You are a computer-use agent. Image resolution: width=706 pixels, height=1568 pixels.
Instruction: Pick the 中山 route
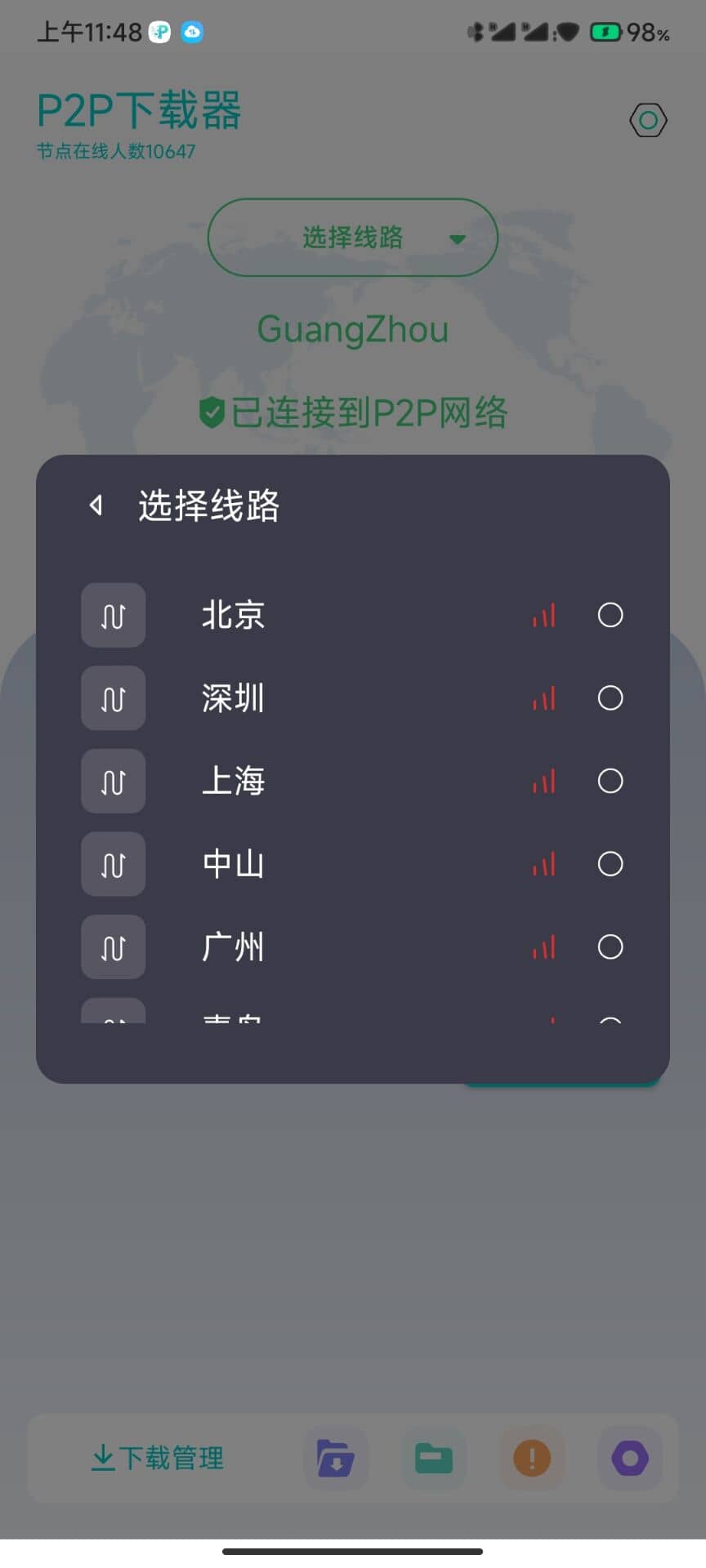pyautogui.click(x=610, y=864)
